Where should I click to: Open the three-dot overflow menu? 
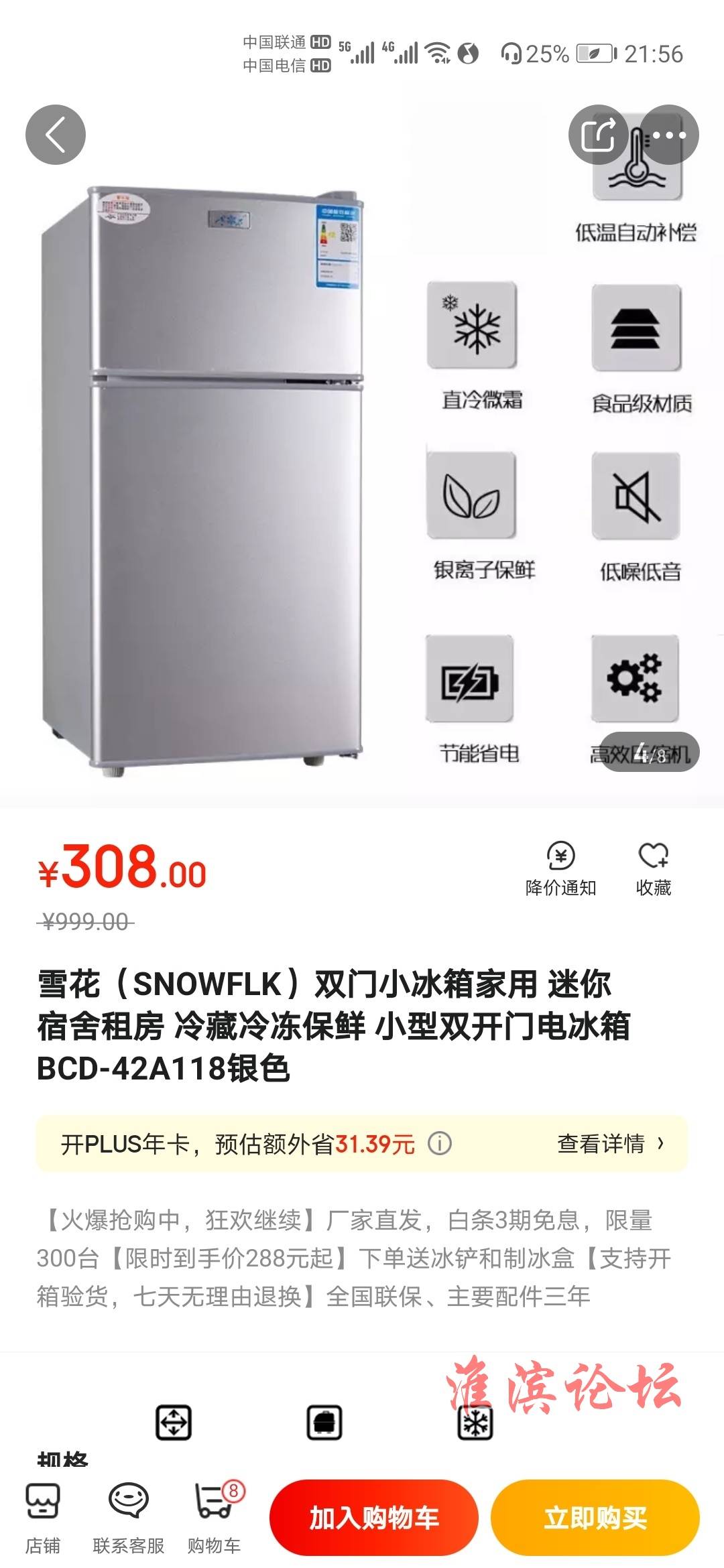coord(669,135)
